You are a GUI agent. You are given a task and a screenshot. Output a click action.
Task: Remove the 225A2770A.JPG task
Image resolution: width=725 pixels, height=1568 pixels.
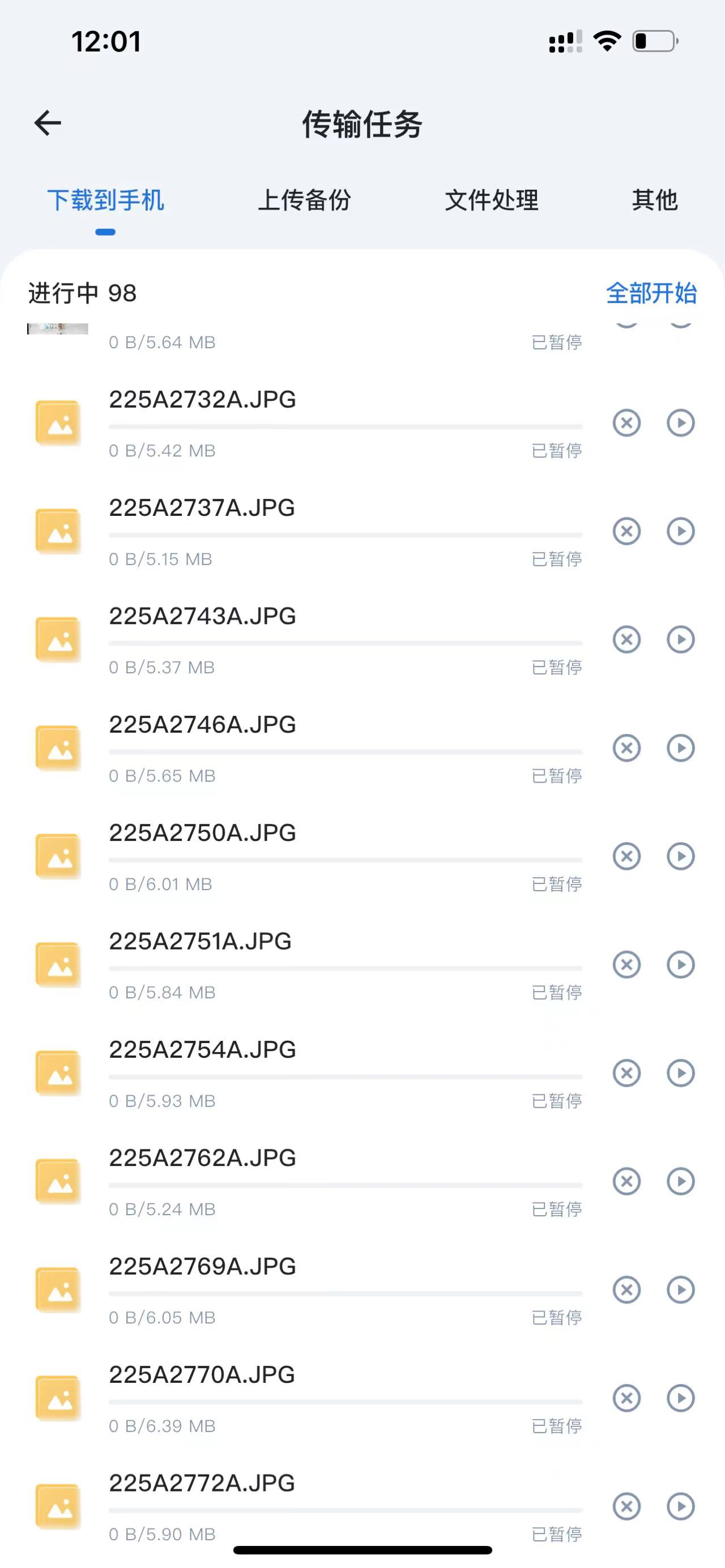(626, 1398)
